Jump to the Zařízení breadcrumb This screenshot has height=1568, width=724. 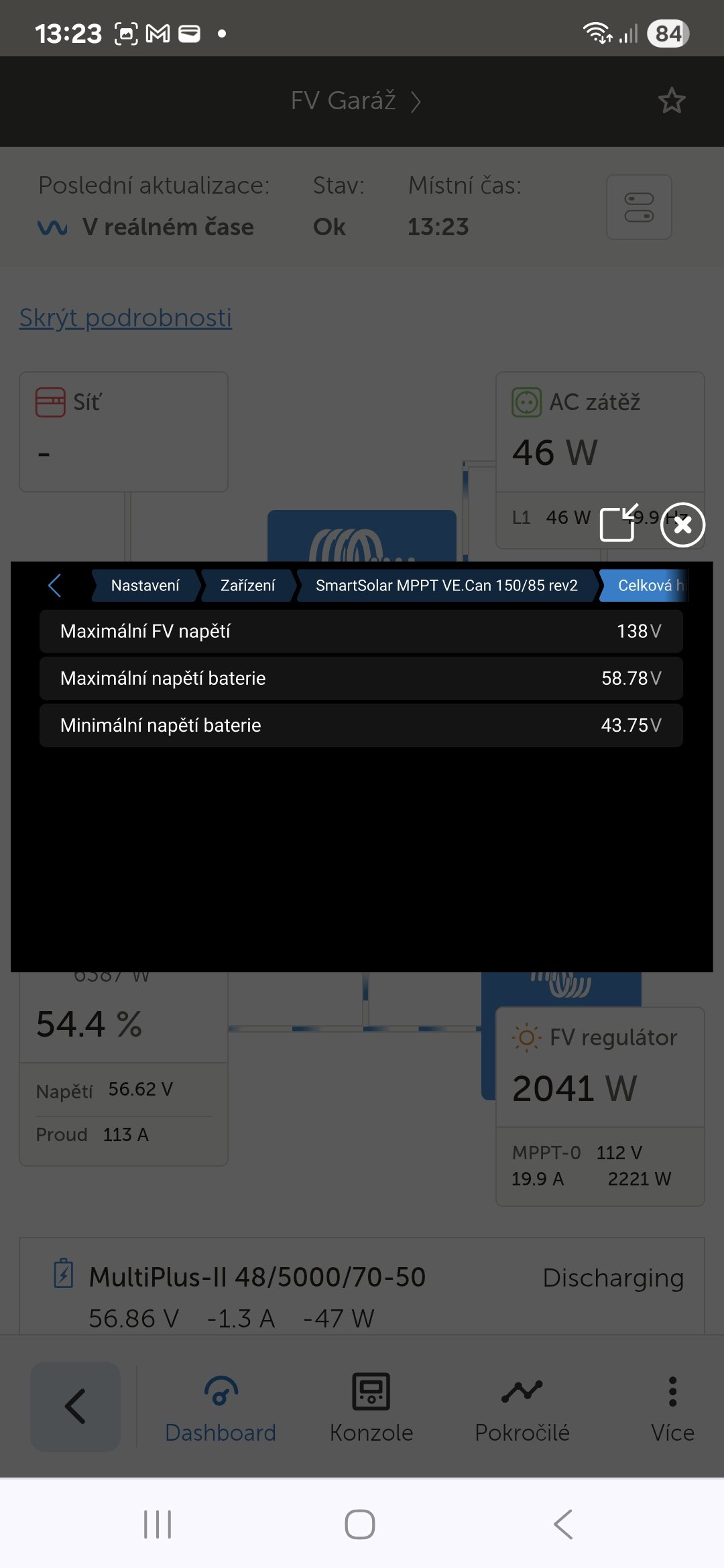247,585
